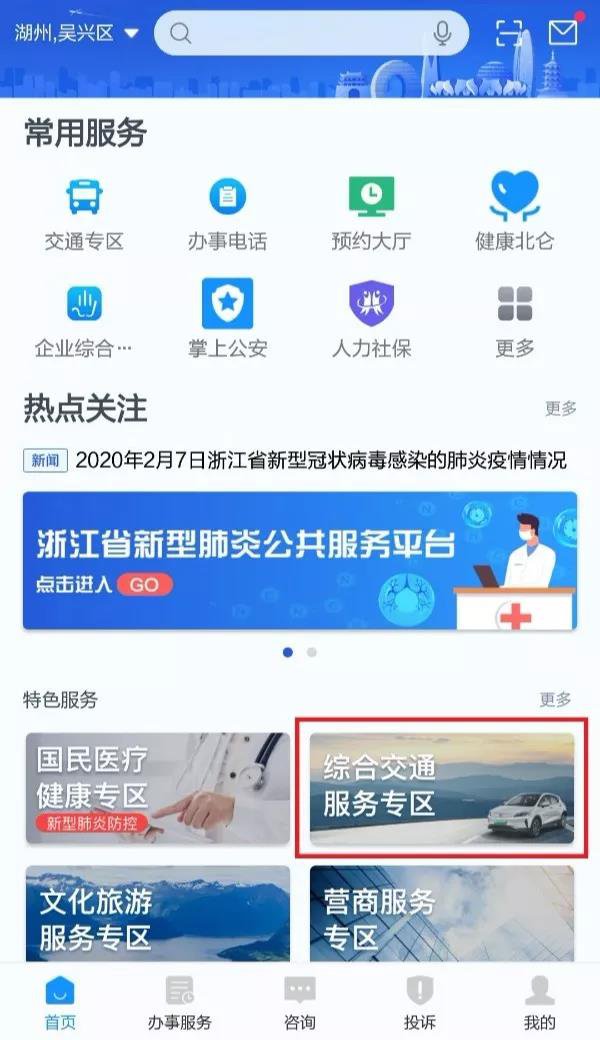The width and height of the screenshot is (600, 1040).
Task: Switch to the 办事服务 tab
Action: coord(180,1003)
